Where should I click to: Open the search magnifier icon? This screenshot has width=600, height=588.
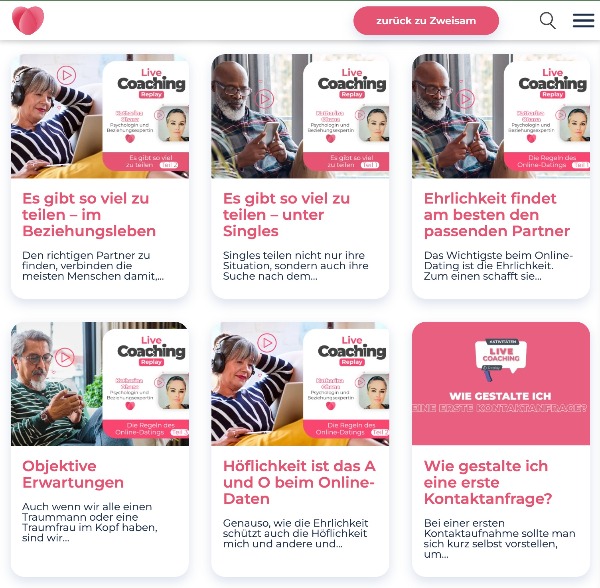547,20
